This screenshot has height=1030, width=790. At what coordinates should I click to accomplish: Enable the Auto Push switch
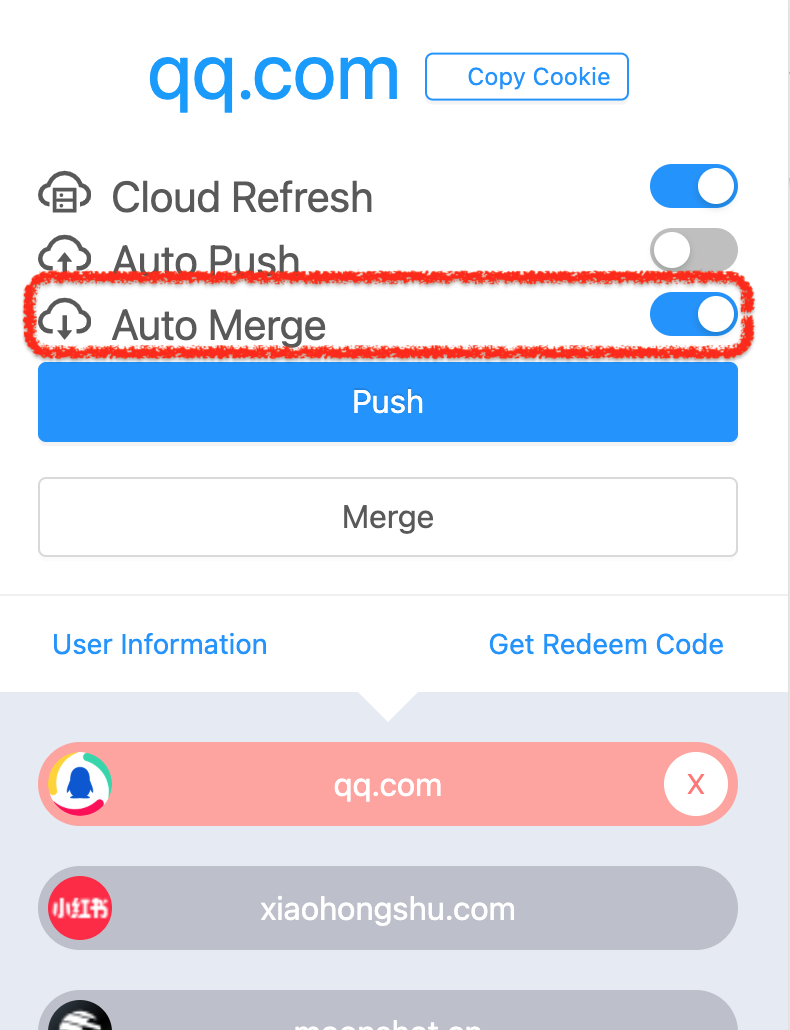coord(693,250)
